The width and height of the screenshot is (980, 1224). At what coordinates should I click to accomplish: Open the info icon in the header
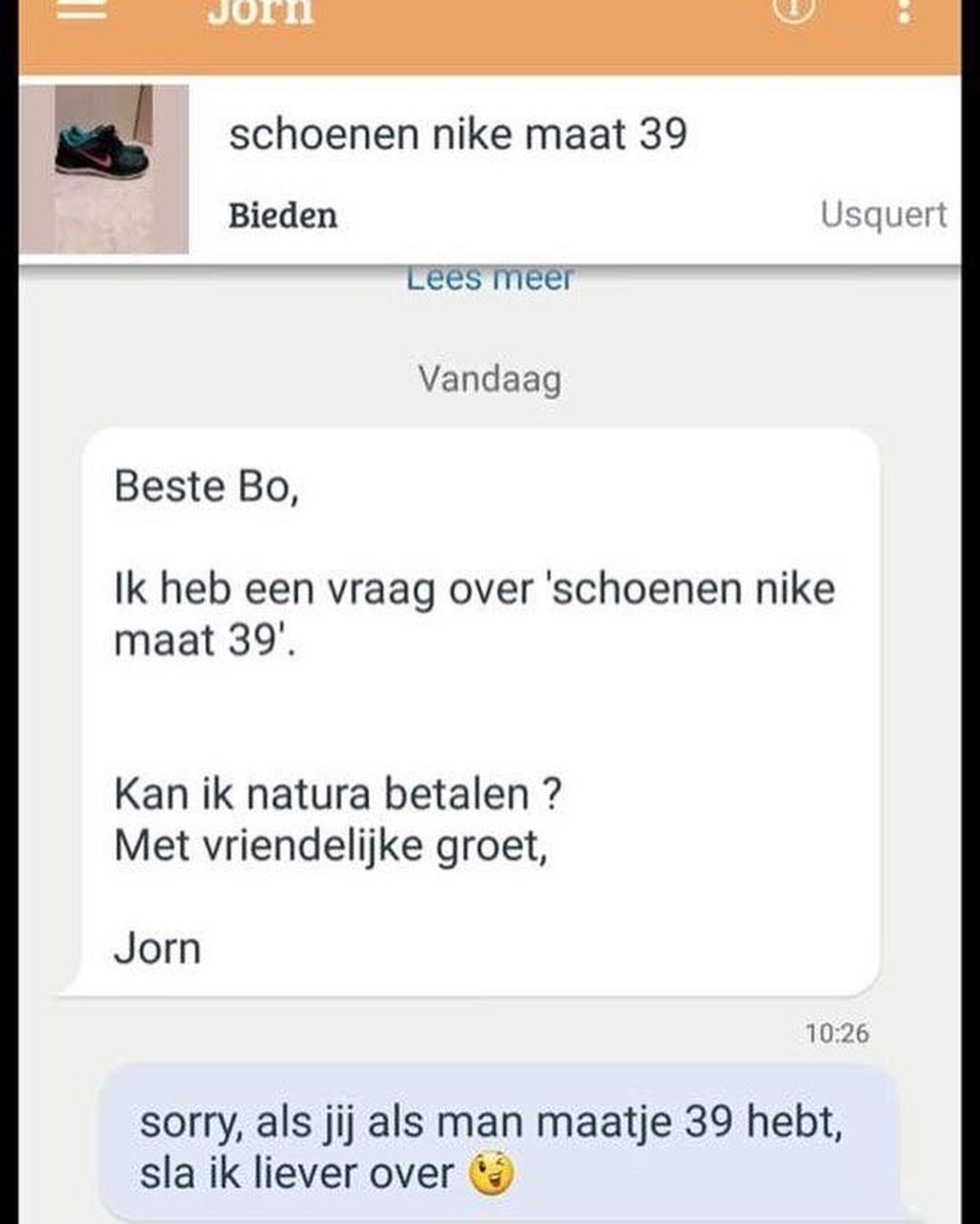pos(793,8)
